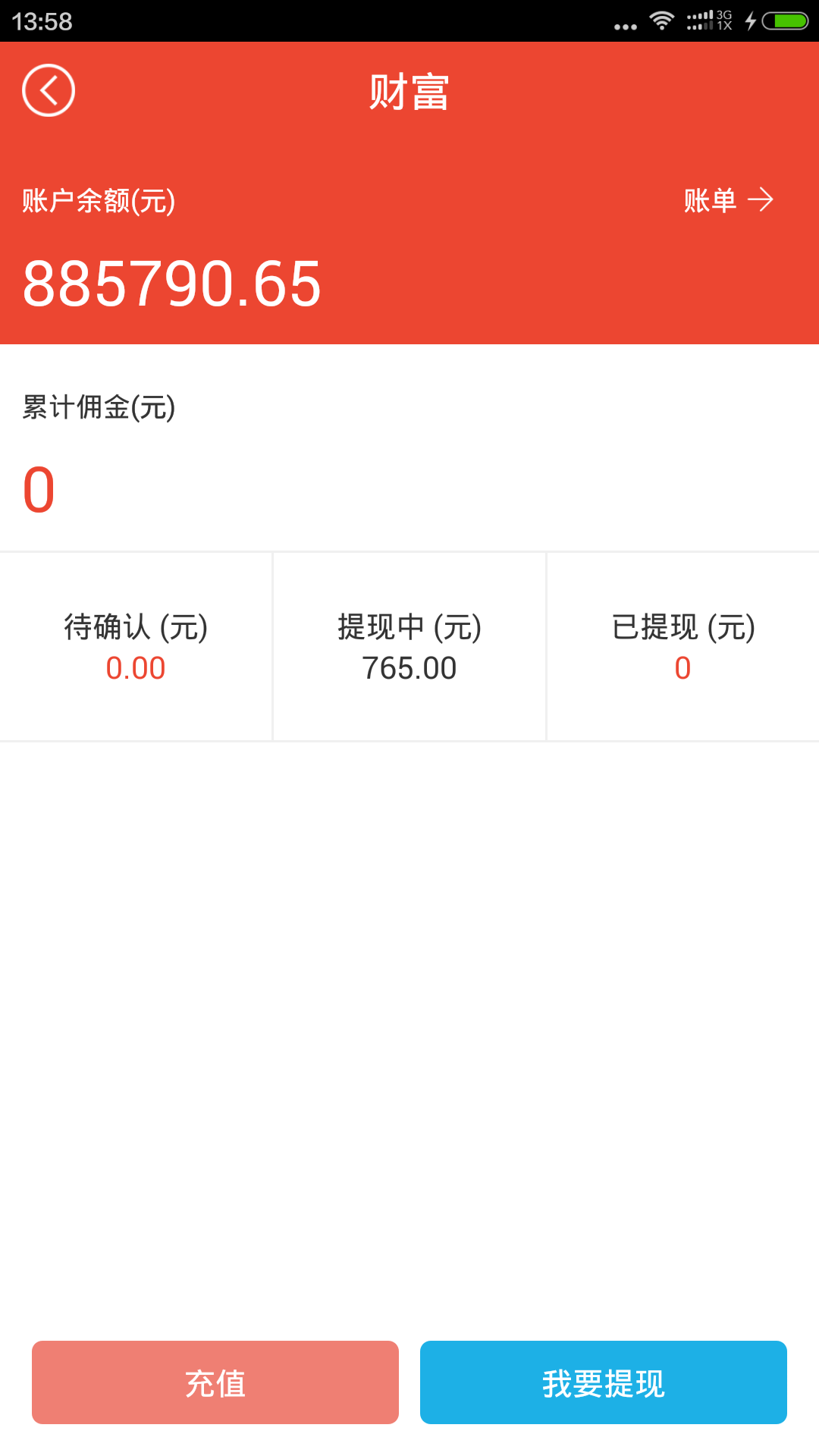Viewport: 819px width, 1456px height.
Task: Tap the 账户余额 label
Action: pos(97,200)
